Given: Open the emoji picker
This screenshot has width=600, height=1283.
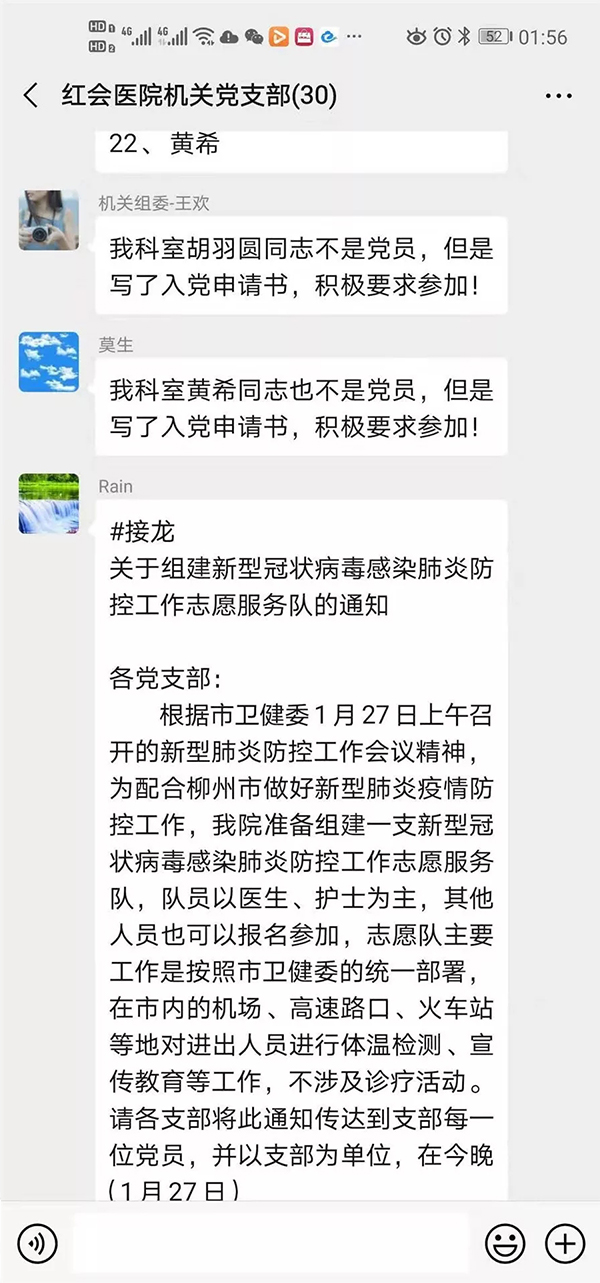Looking at the screenshot, I should (505, 1243).
